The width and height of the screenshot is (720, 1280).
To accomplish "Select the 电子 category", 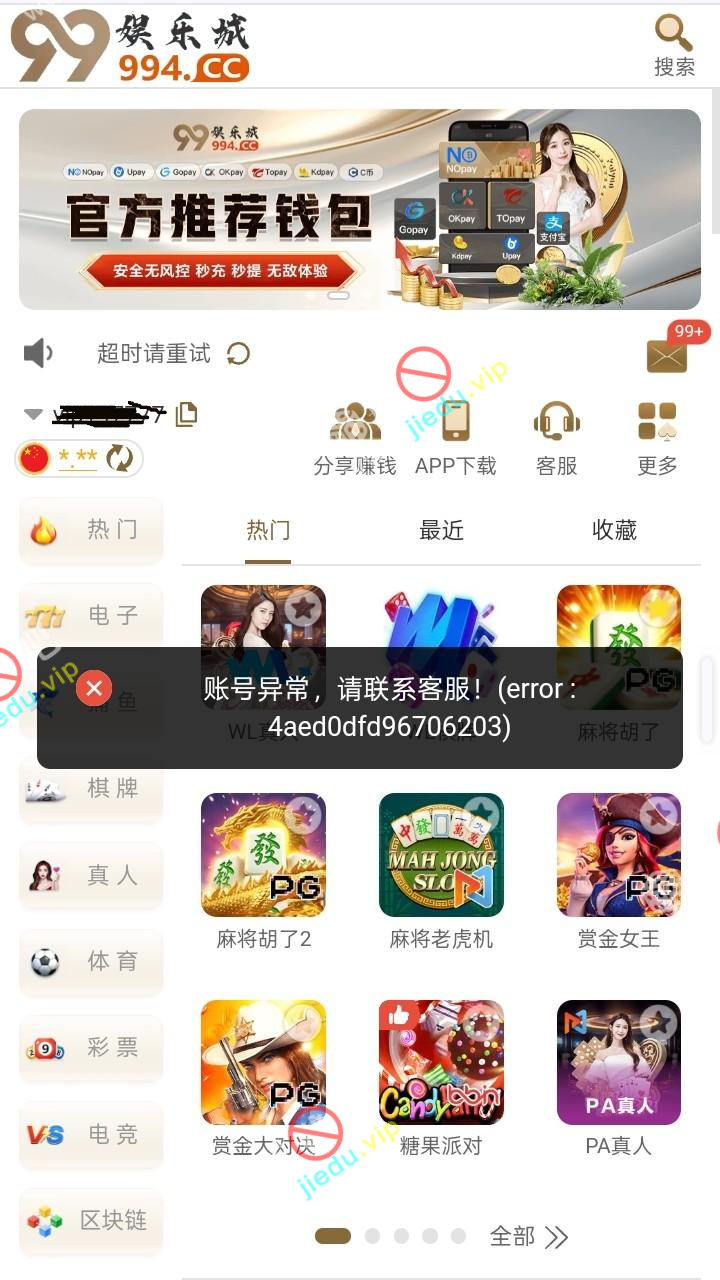I will [91, 615].
